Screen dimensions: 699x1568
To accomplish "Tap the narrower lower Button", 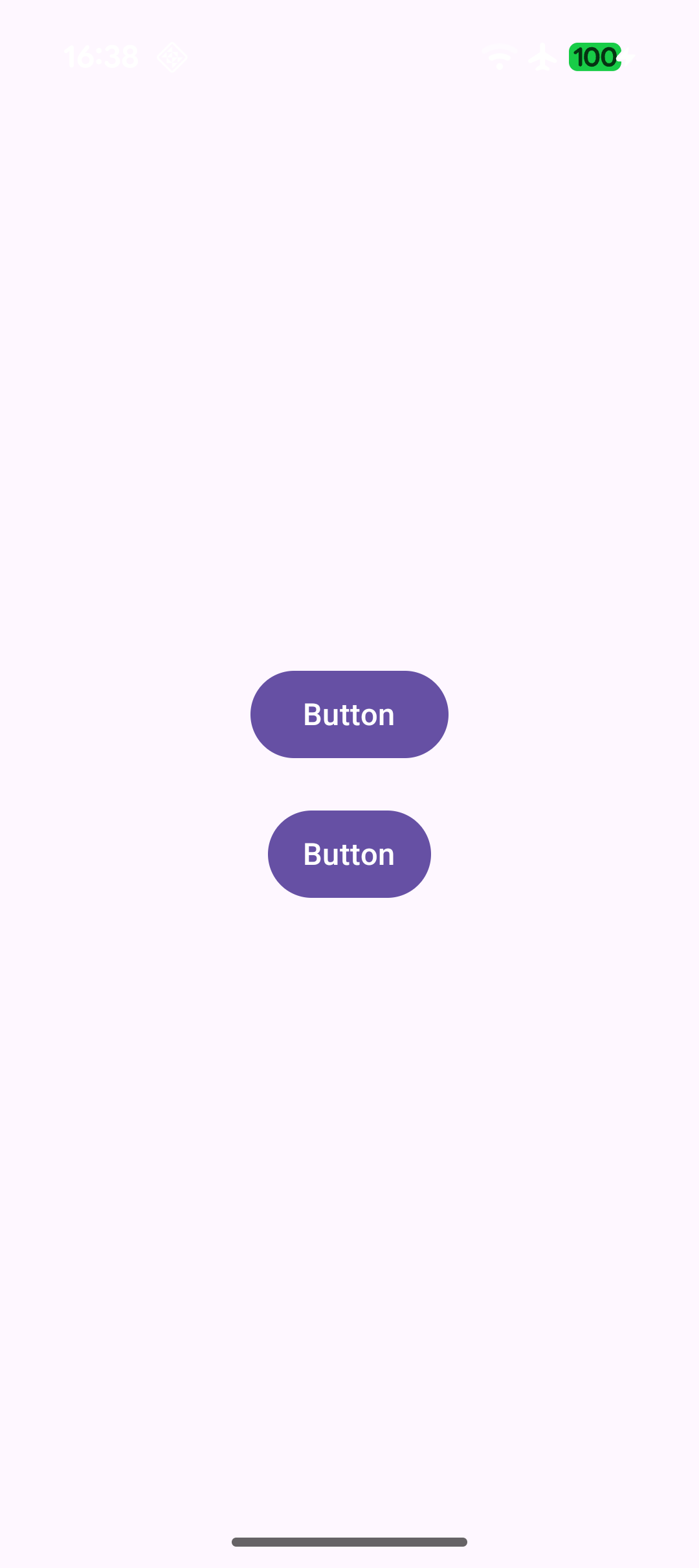I will [349, 854].
